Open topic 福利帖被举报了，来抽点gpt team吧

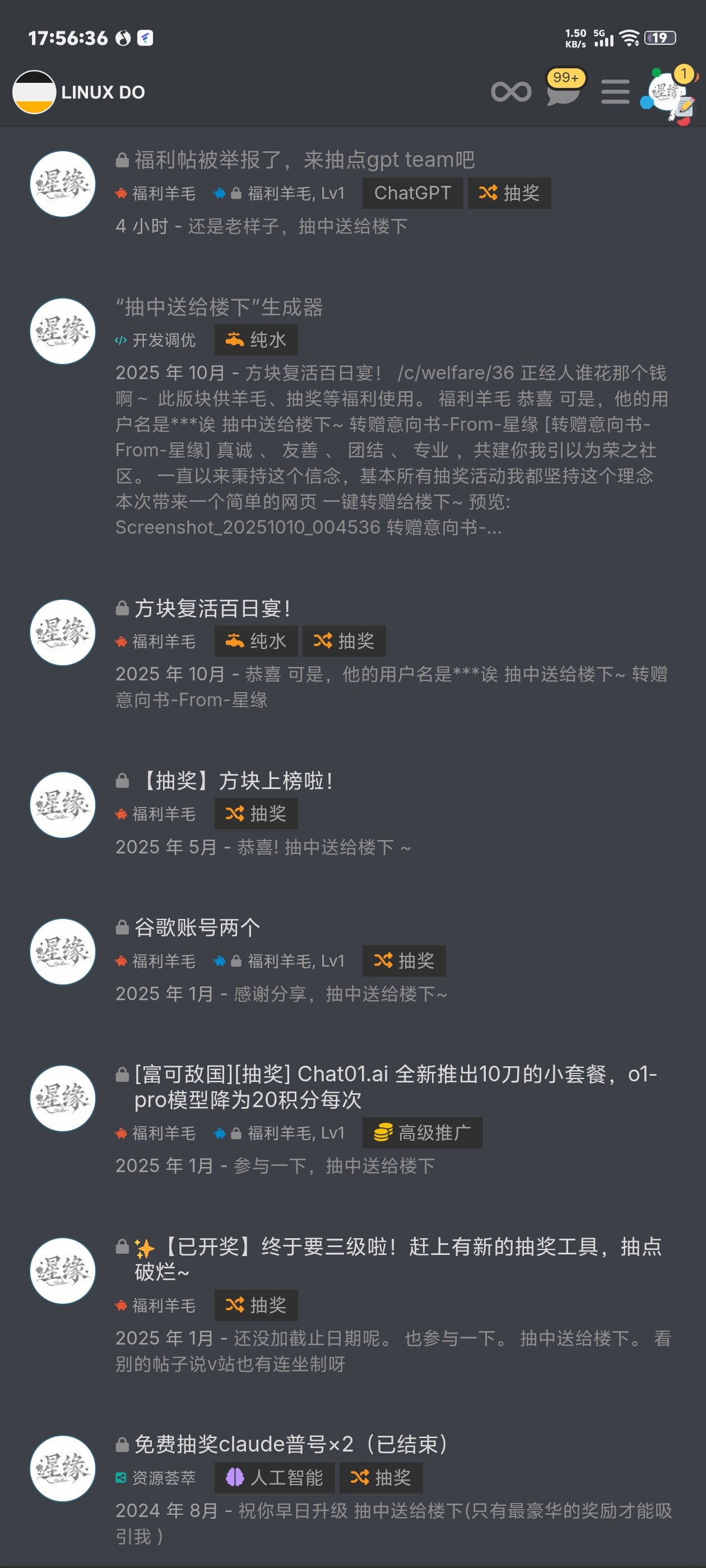pyautogui.click(x=304, y=160)
